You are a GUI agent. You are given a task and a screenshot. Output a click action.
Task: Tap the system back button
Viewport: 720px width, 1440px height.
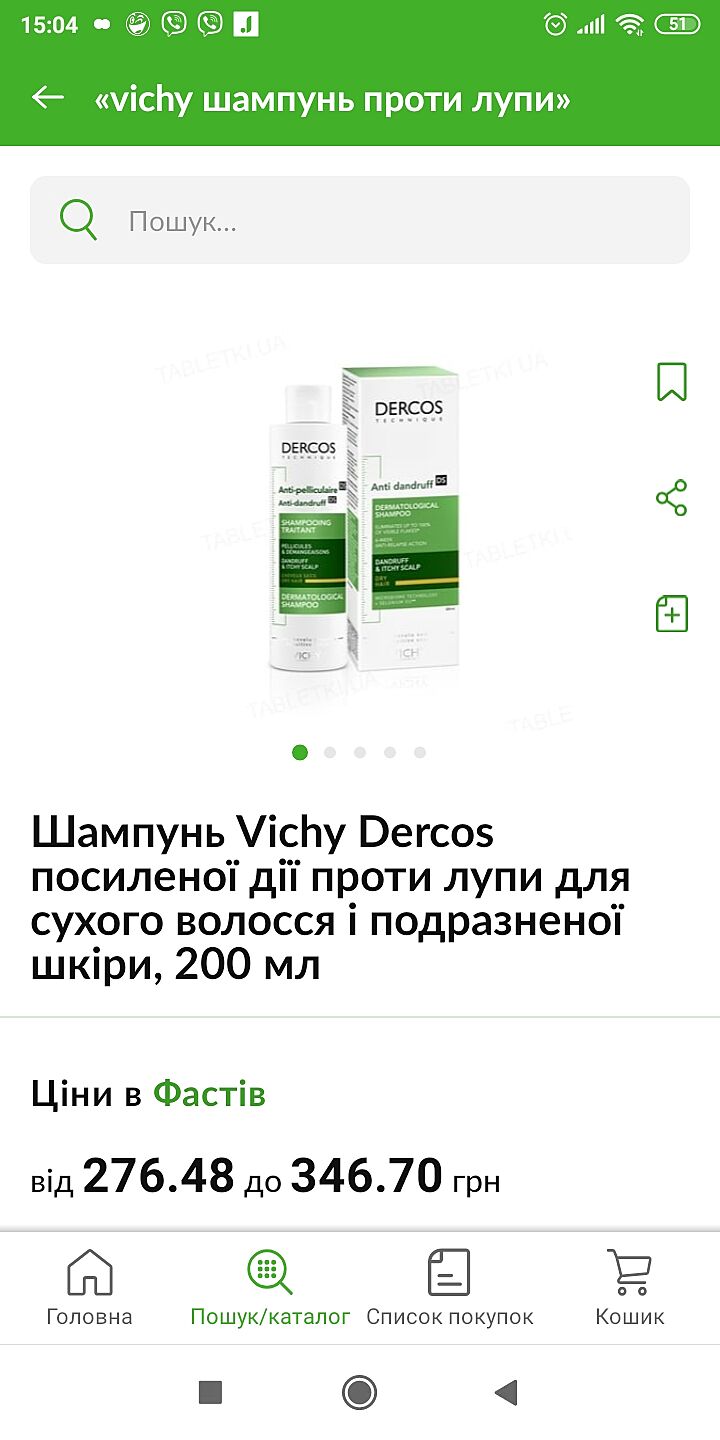tap(506, 1392)
